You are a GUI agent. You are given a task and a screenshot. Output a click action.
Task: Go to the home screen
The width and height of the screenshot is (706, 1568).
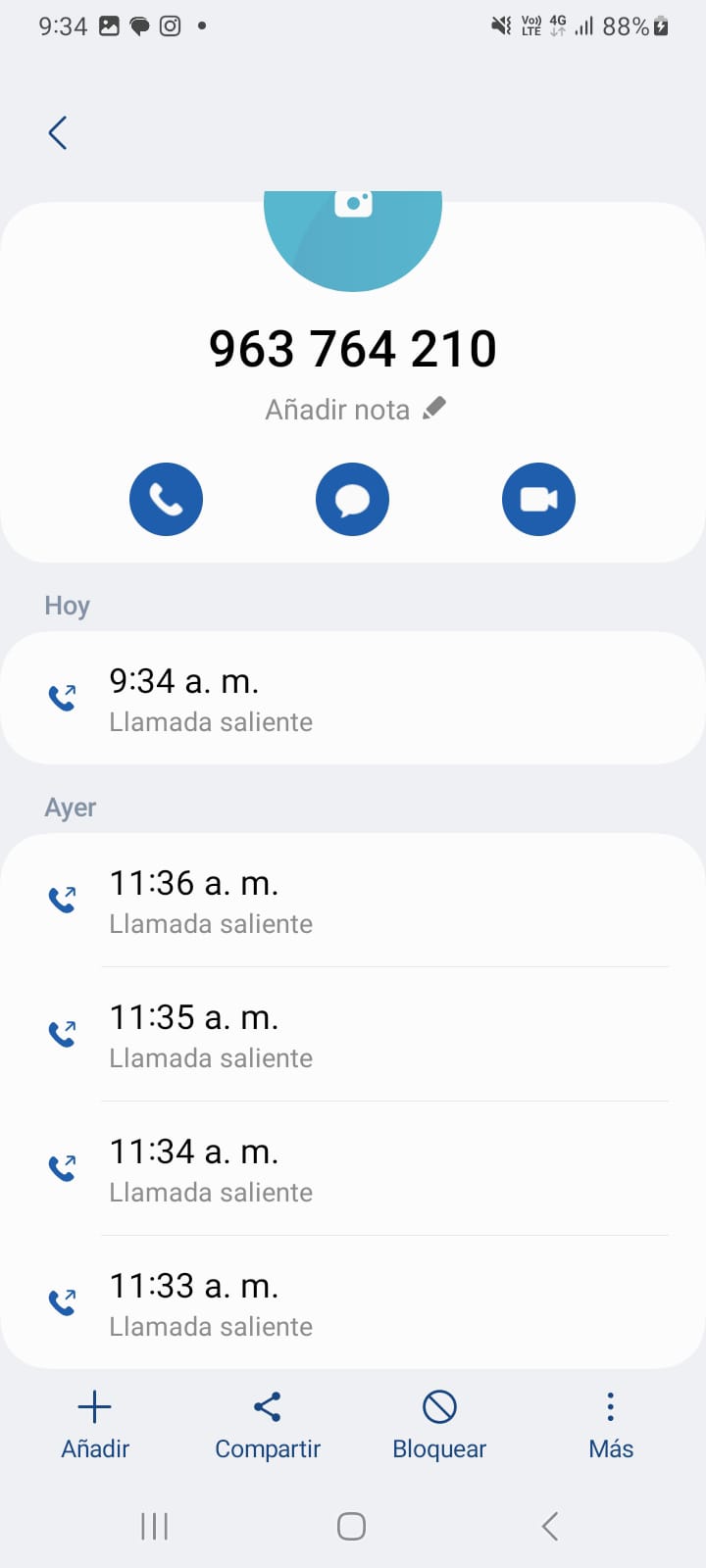tap(352, 1526)
